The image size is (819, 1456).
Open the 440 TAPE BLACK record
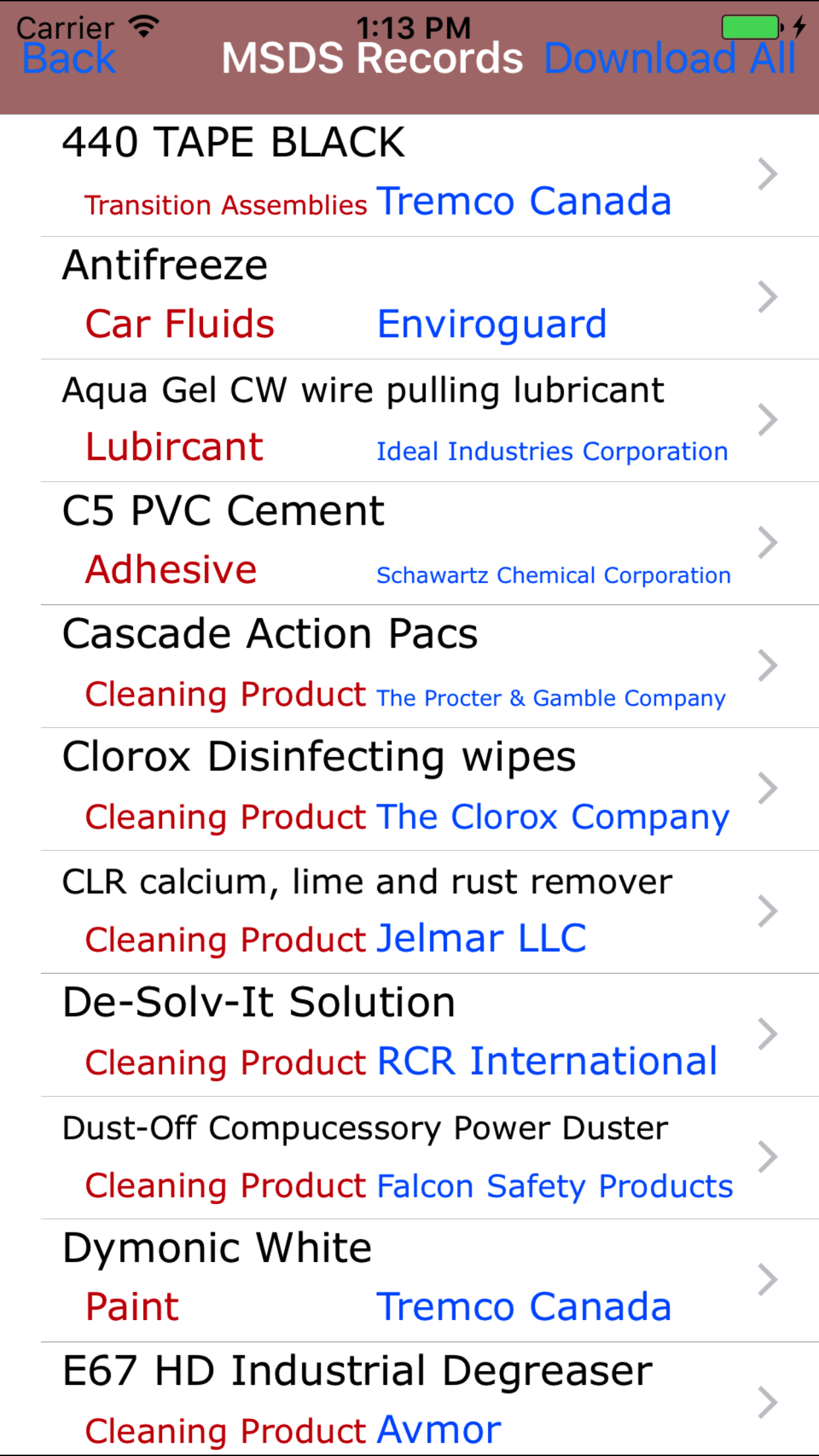[x=409, y=175]
